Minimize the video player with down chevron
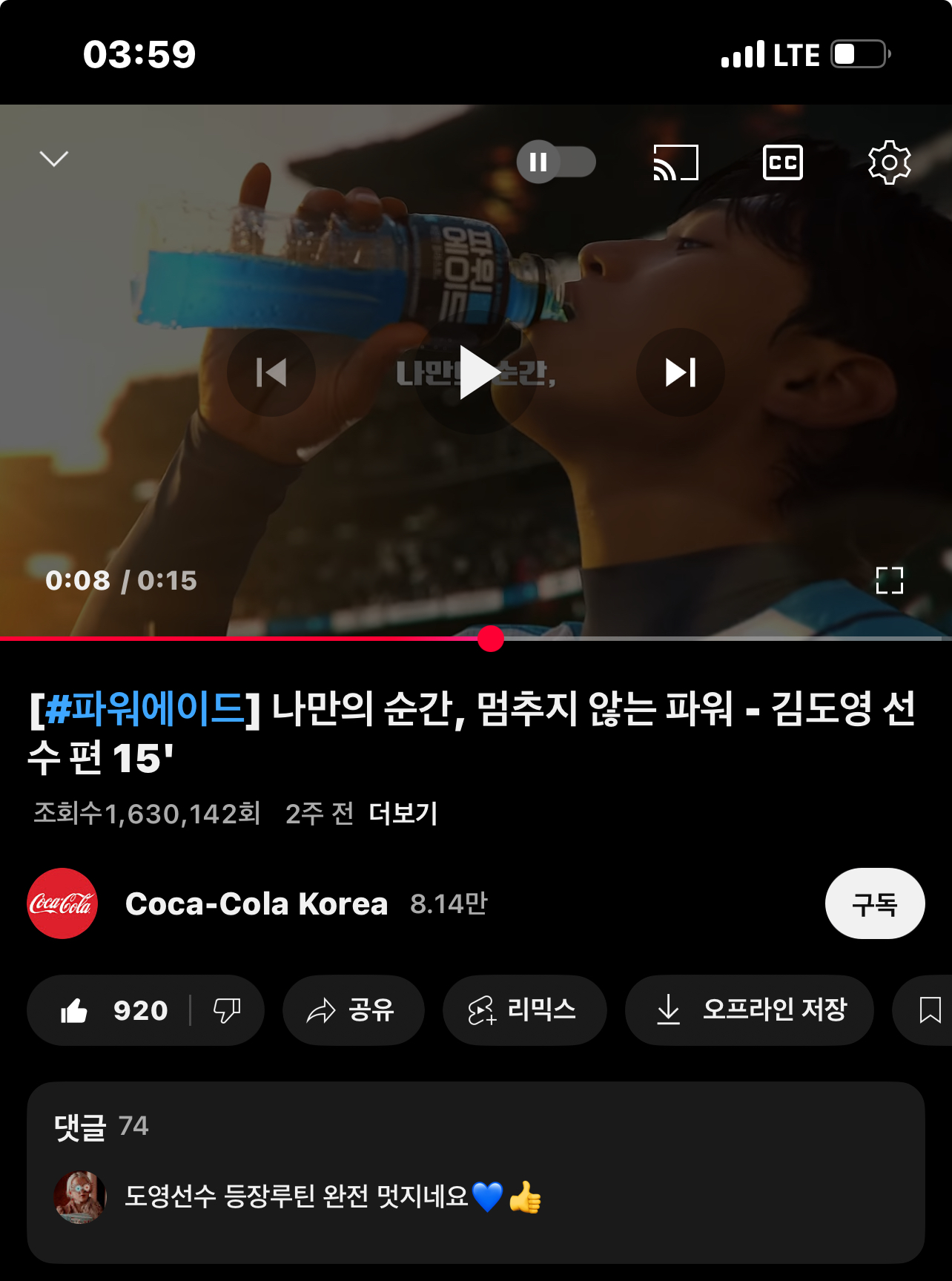 click(54, 159)
